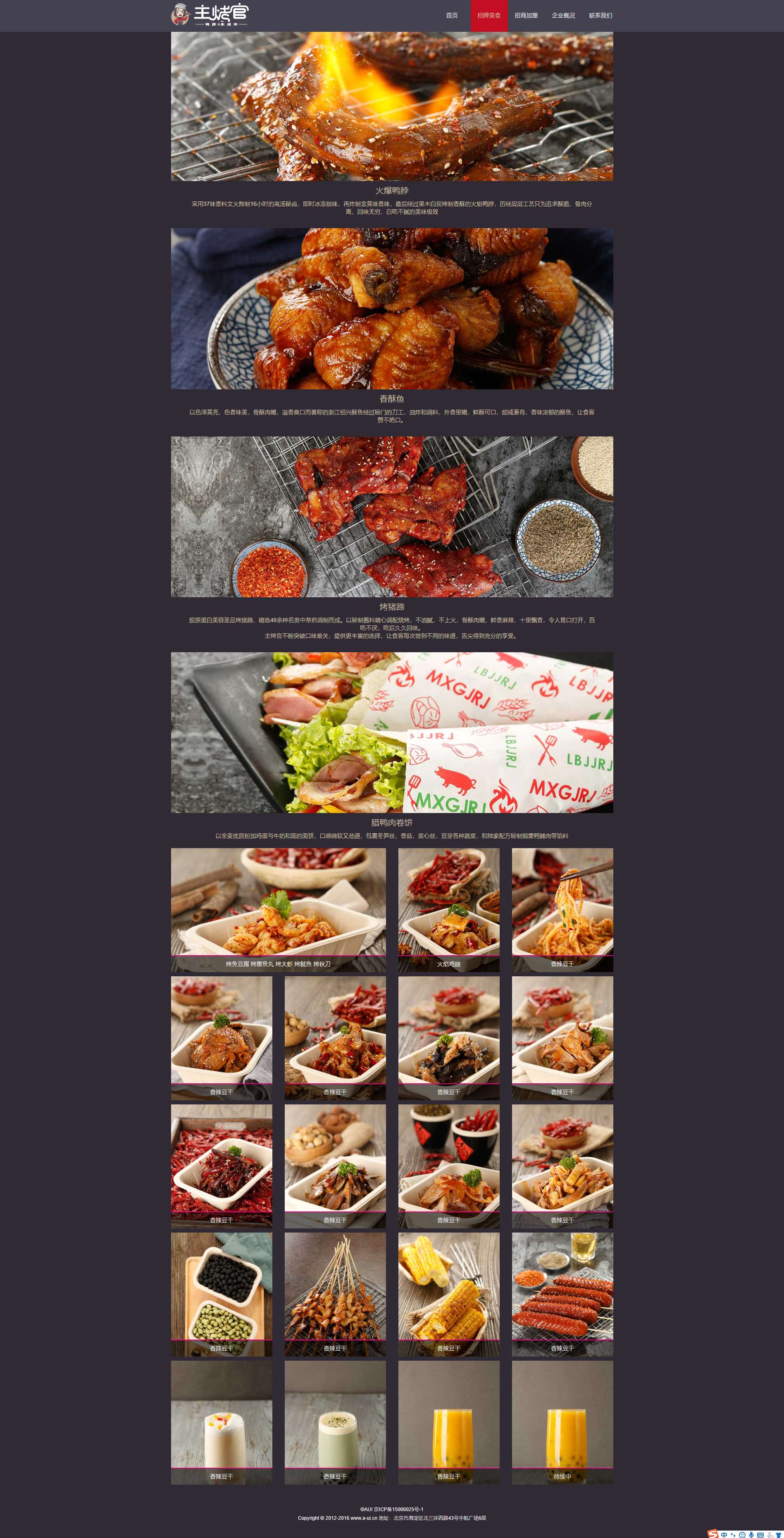Screen dimensions: 784x1538
Task: Go to the 首页 home page
Action: pyautogui.click(x=452, y=16)
